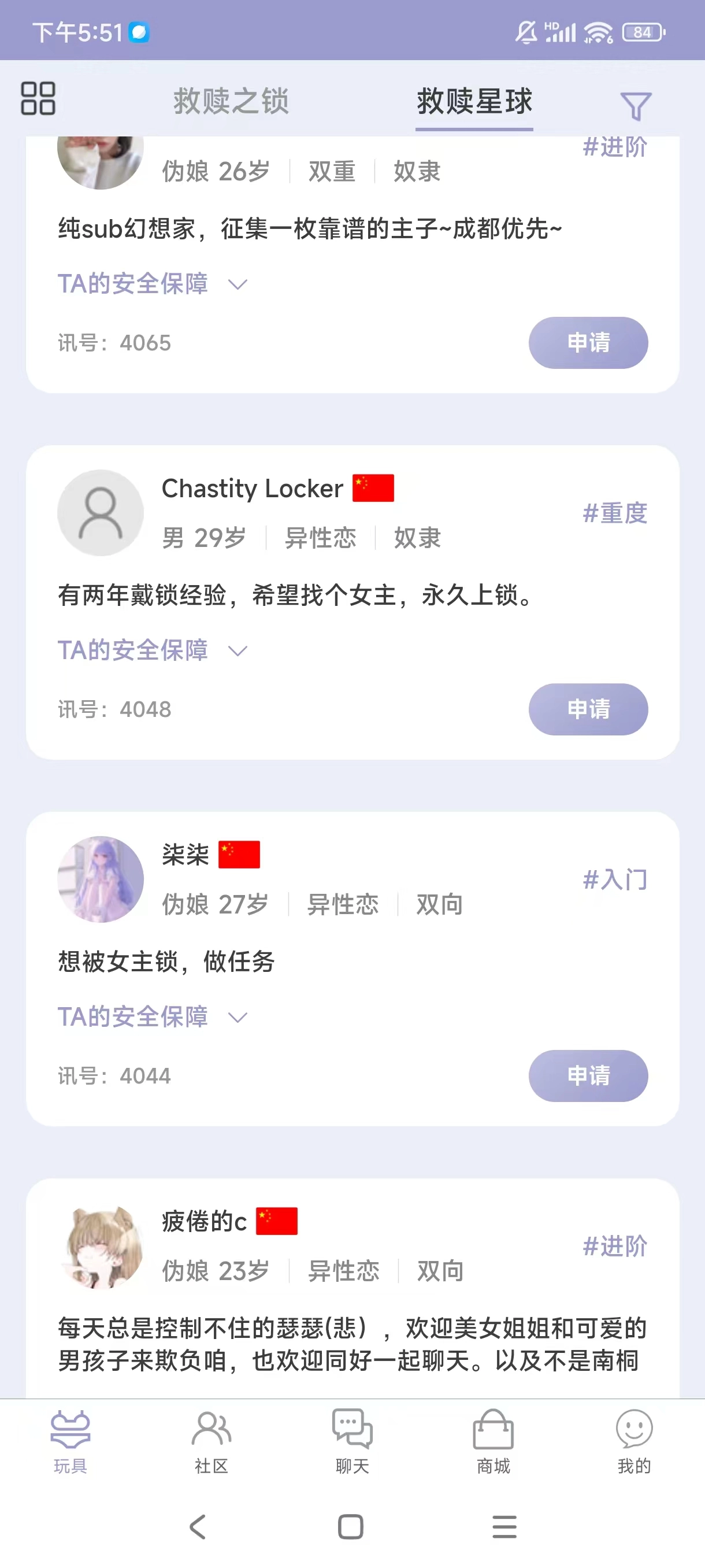Tap the system home button

tap(350, 1526)
